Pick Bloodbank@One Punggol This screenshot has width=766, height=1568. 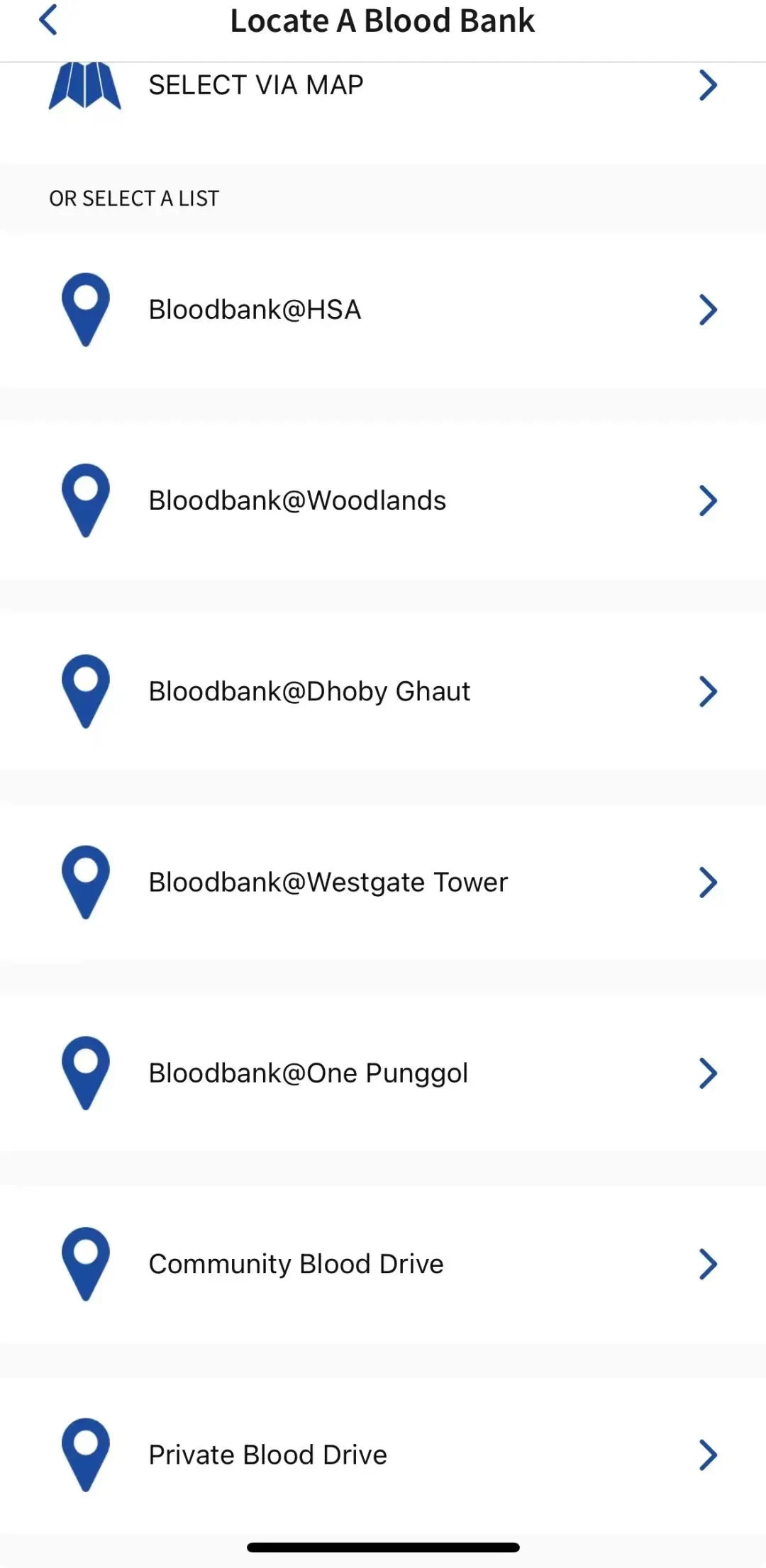click(x=383, y=1073)
